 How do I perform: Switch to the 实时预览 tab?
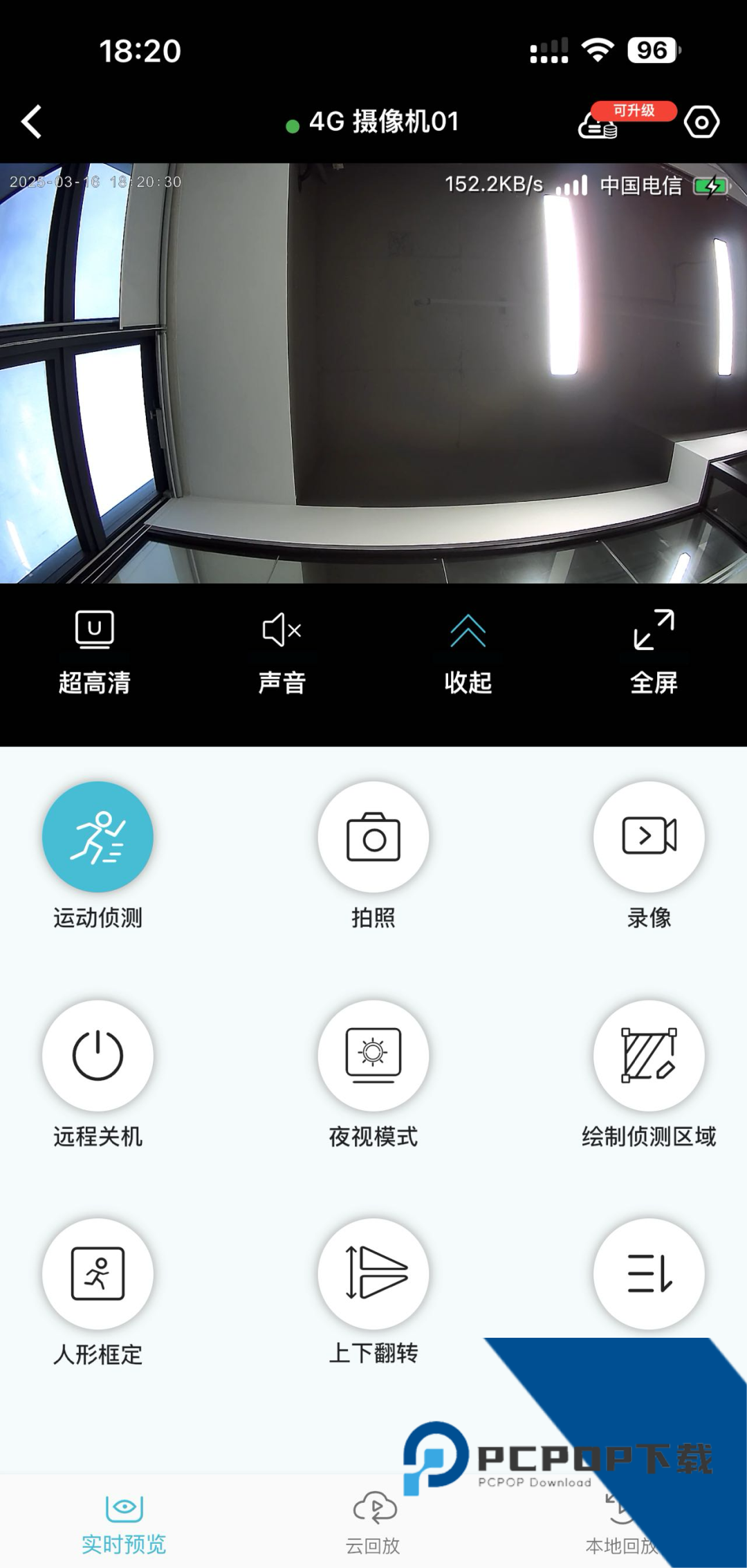(x=124, y=1522)
